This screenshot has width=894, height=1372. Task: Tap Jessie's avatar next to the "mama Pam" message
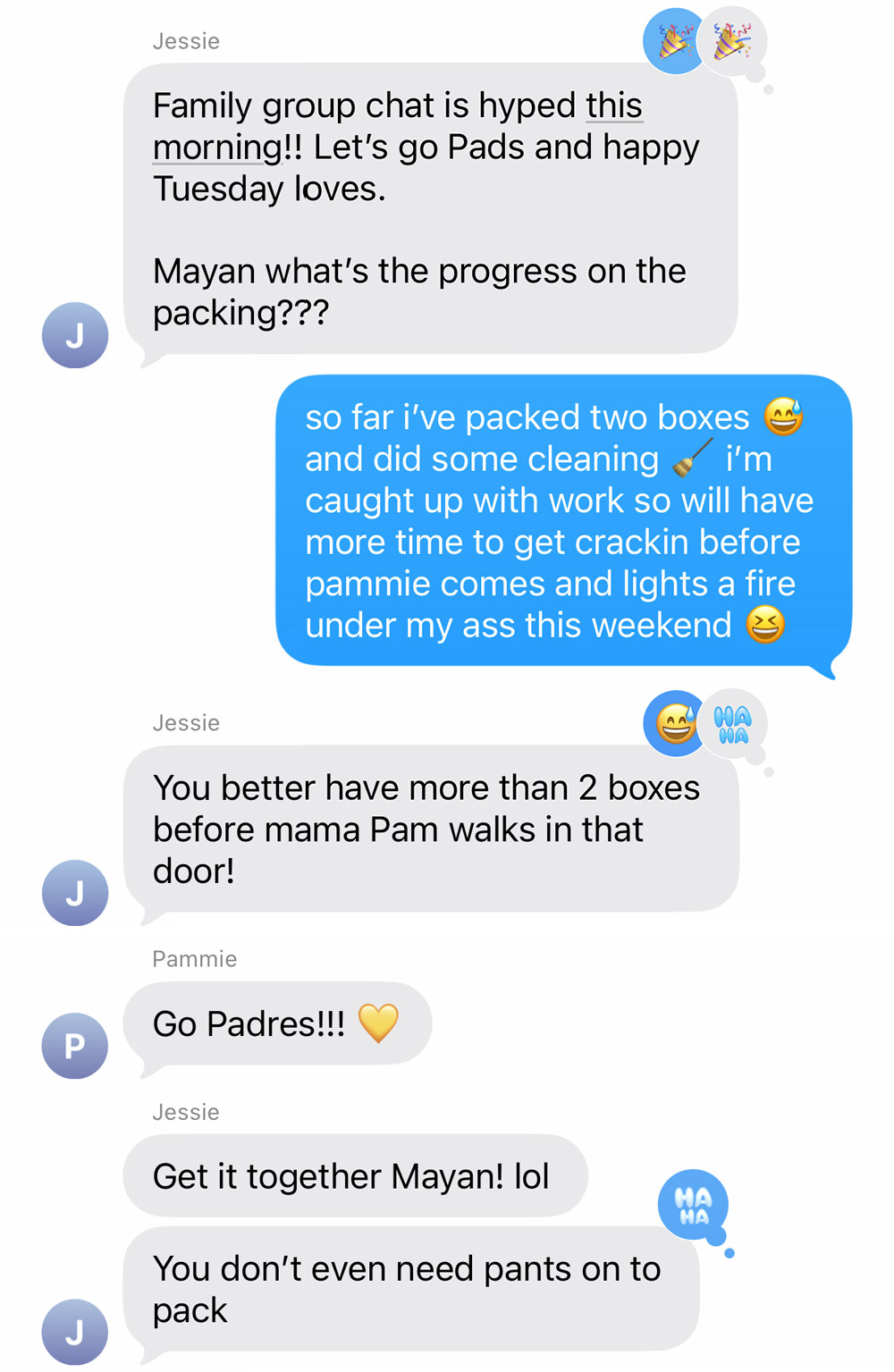tap(75, 893)
